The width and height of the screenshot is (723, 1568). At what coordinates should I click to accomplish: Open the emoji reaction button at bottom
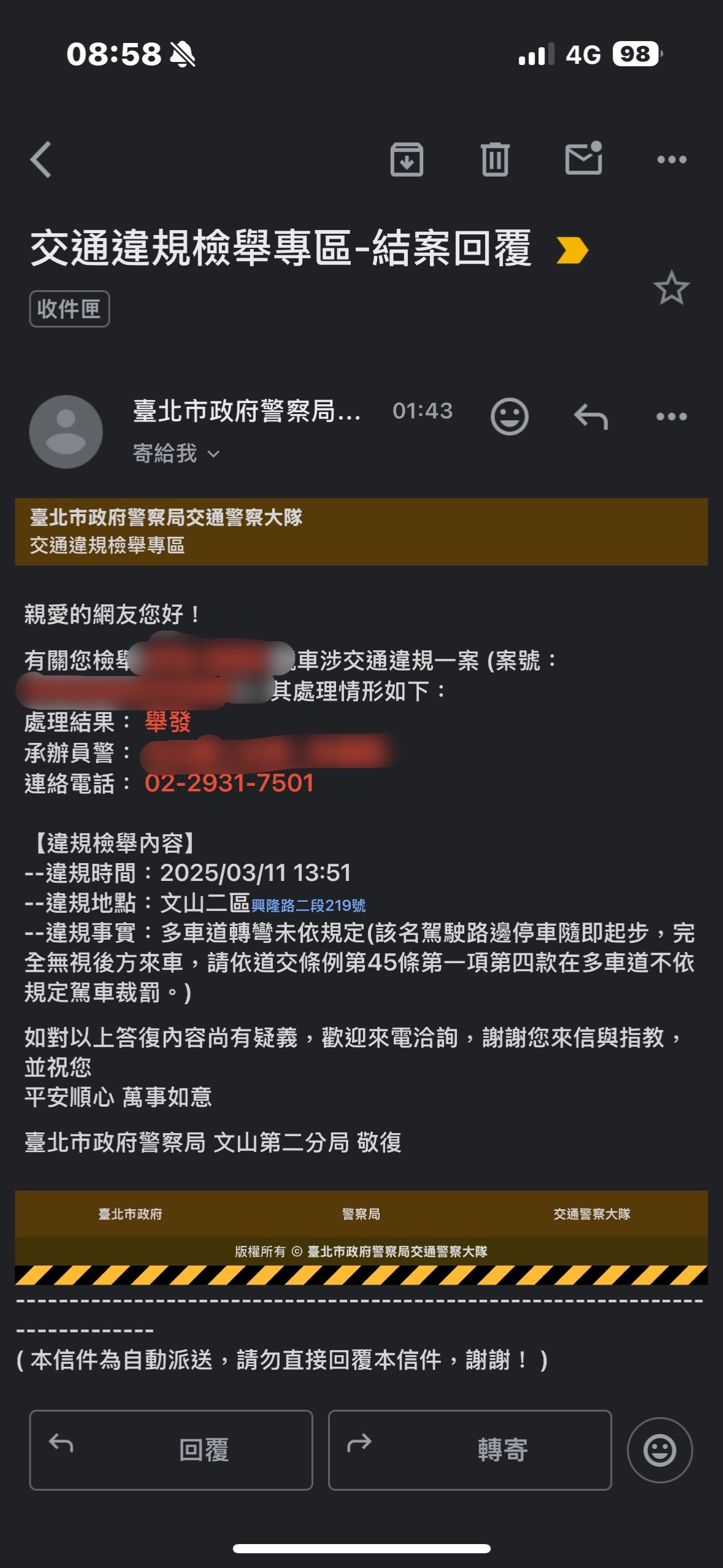(x=659, y=1450)
